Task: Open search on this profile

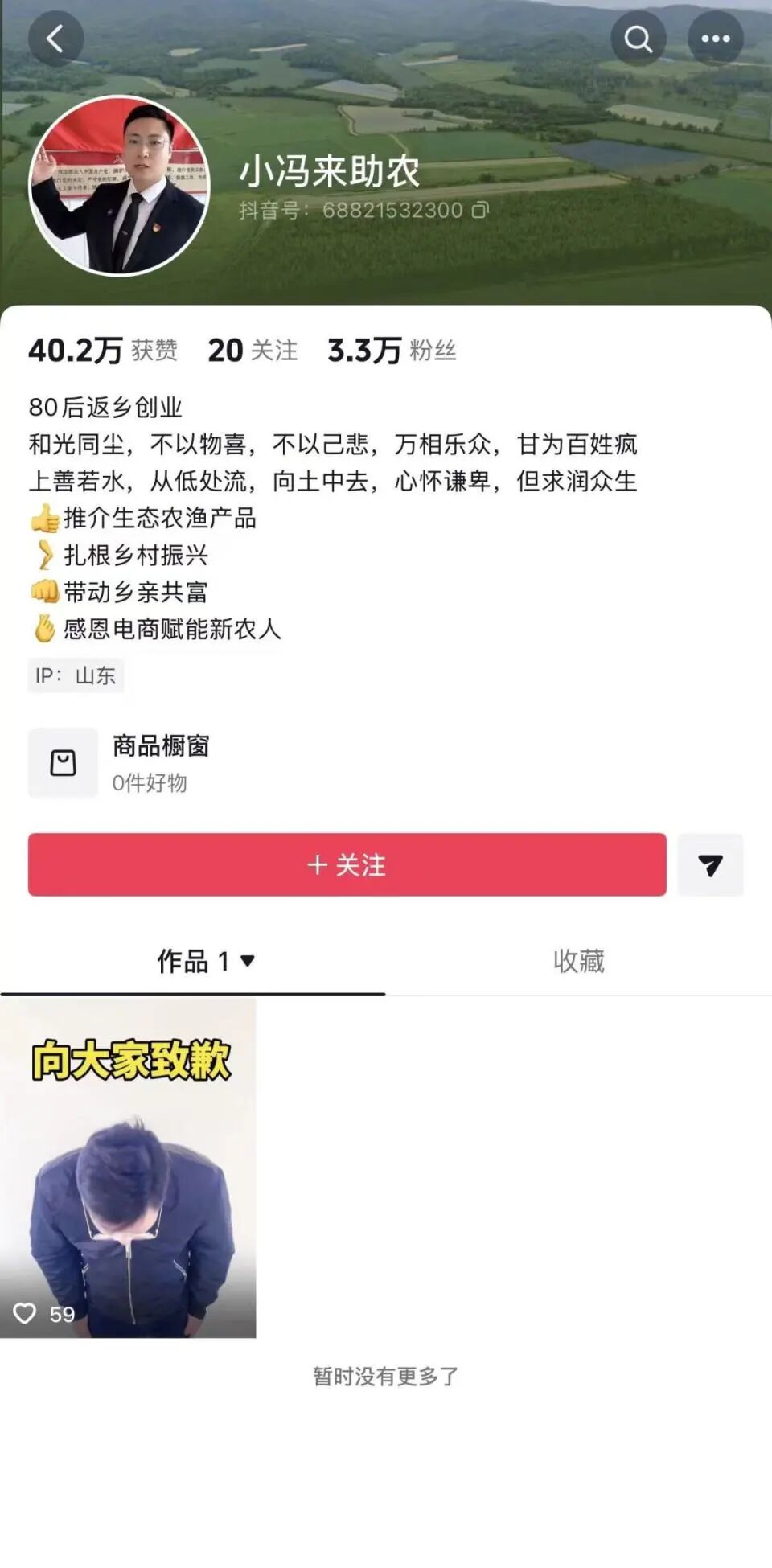Action: [x=638, y=39]
